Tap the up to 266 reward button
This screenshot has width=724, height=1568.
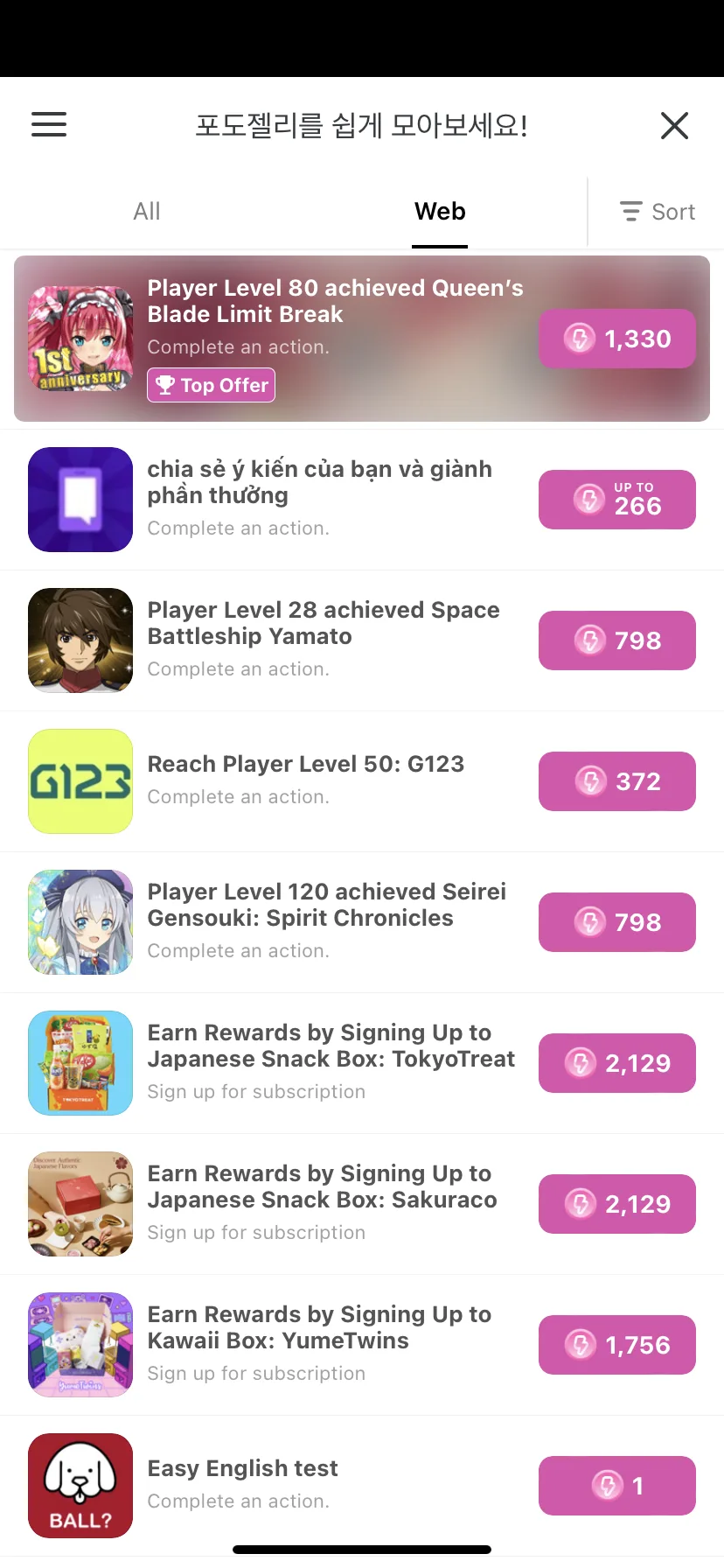click(616, 500)
